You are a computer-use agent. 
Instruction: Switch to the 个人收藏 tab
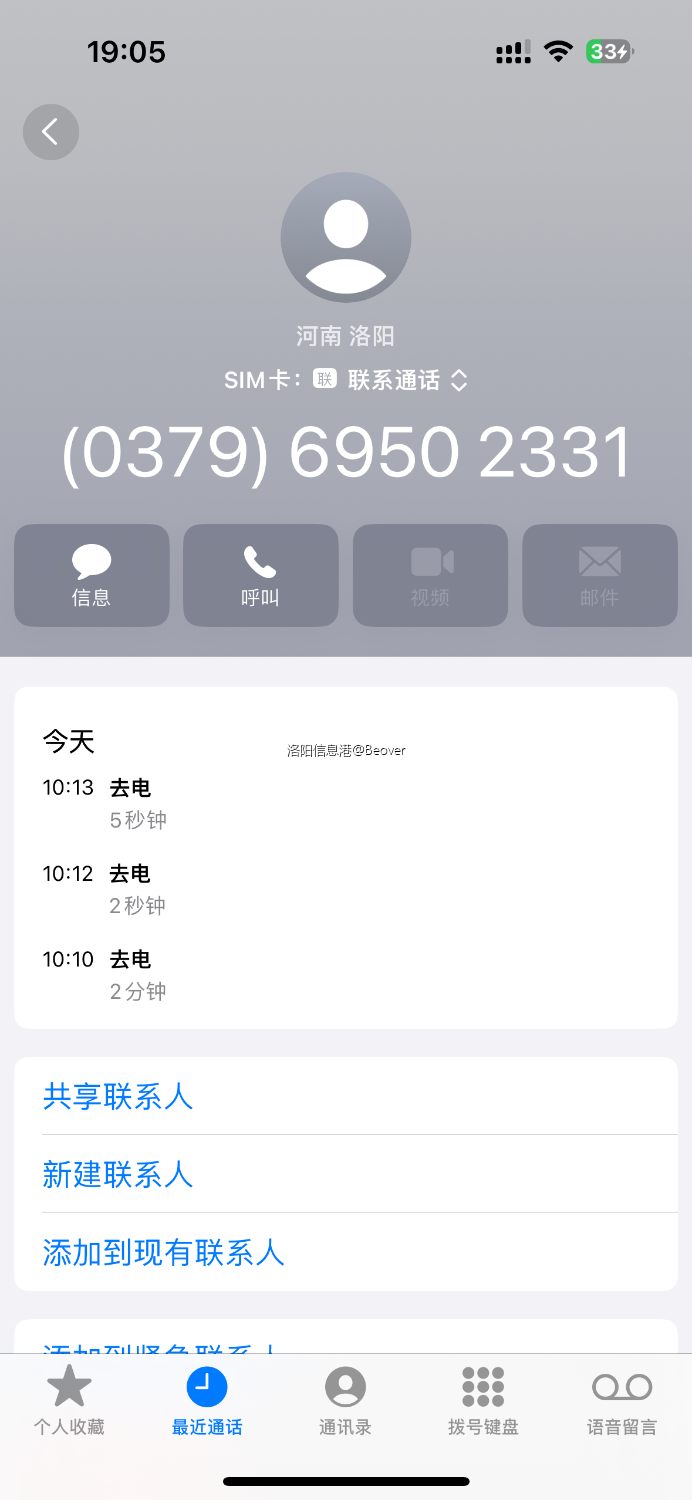[x=69, y=1400]
